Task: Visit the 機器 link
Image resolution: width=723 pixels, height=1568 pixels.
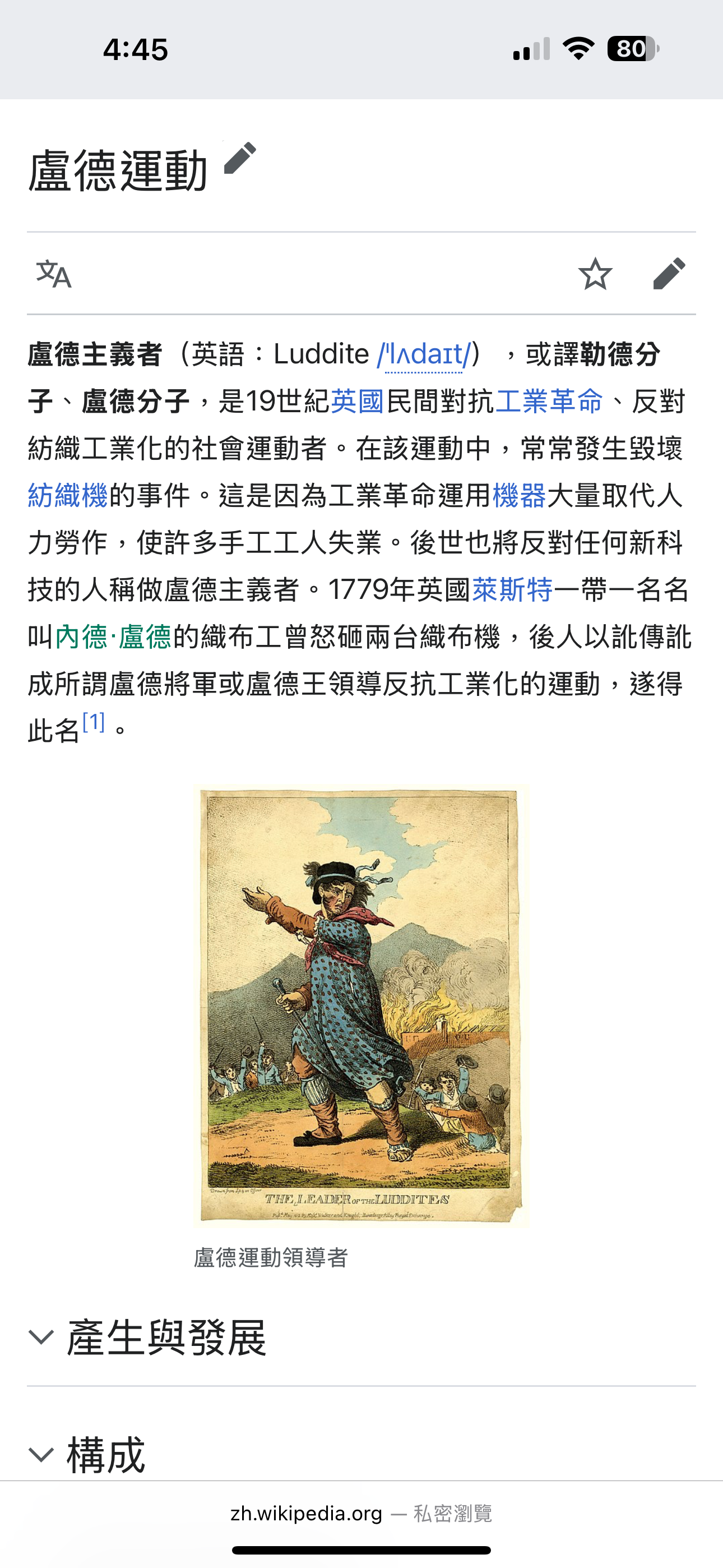Action: point(519,496)
